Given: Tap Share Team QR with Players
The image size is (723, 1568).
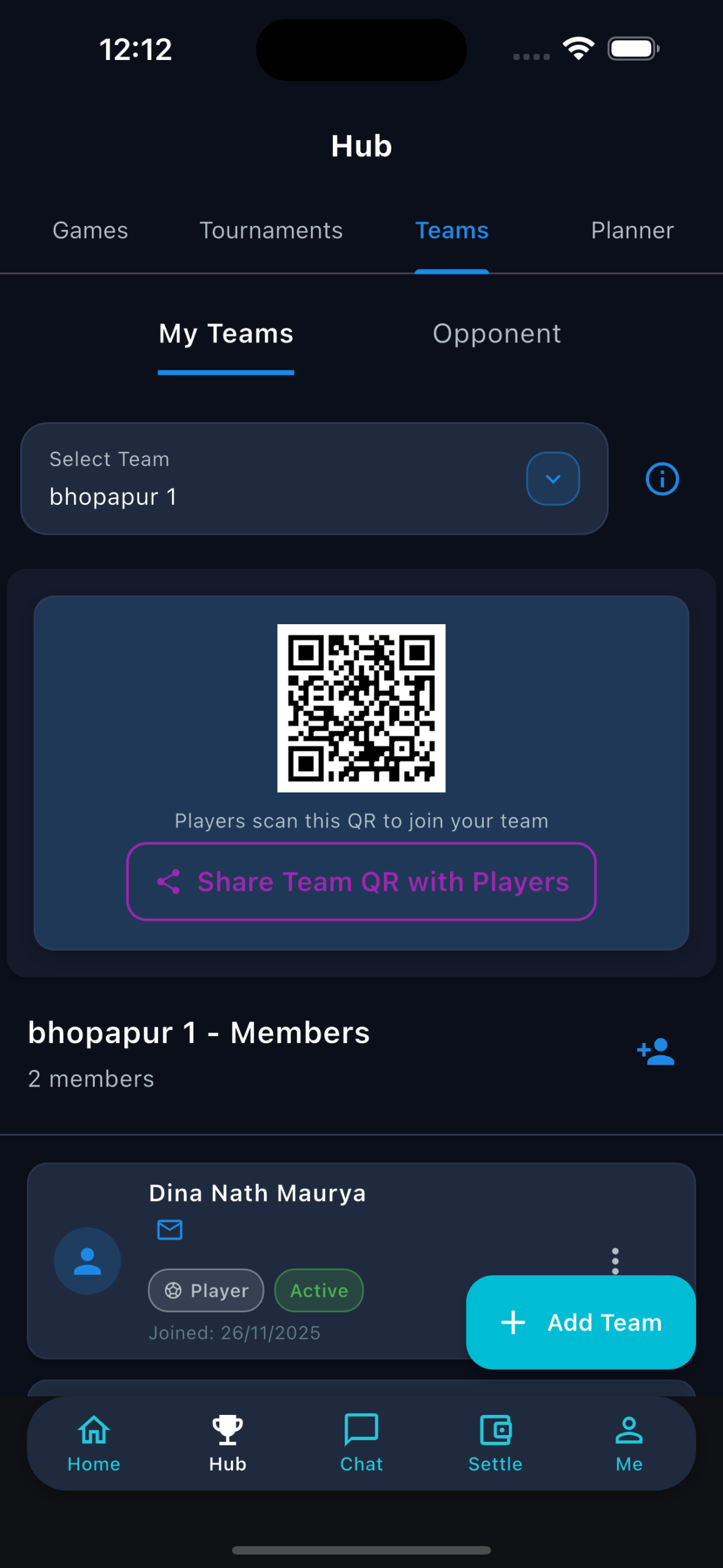Looking at the screenshot, I should pos(361,881).
